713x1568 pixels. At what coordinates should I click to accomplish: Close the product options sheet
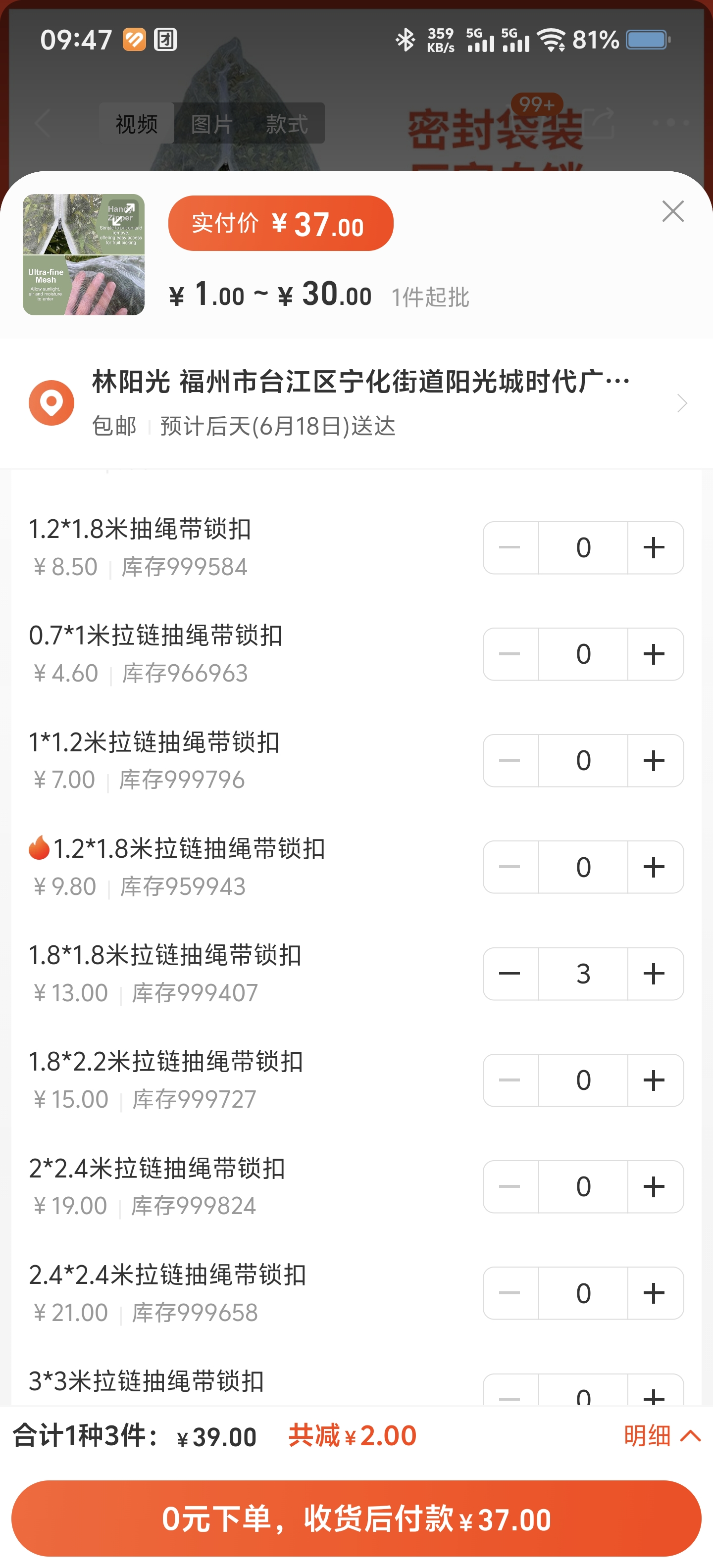point(673,211)
